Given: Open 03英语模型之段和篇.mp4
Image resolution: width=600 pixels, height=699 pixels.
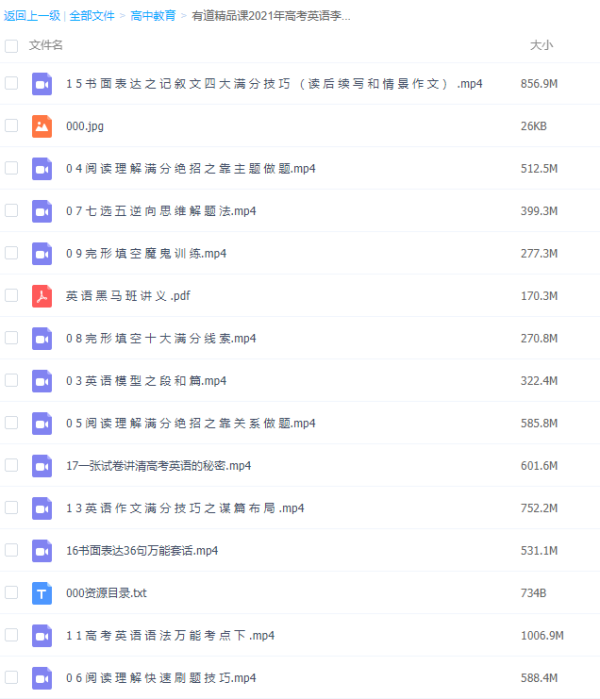Looking at the screenshot, I should click(x=146, y=381).
